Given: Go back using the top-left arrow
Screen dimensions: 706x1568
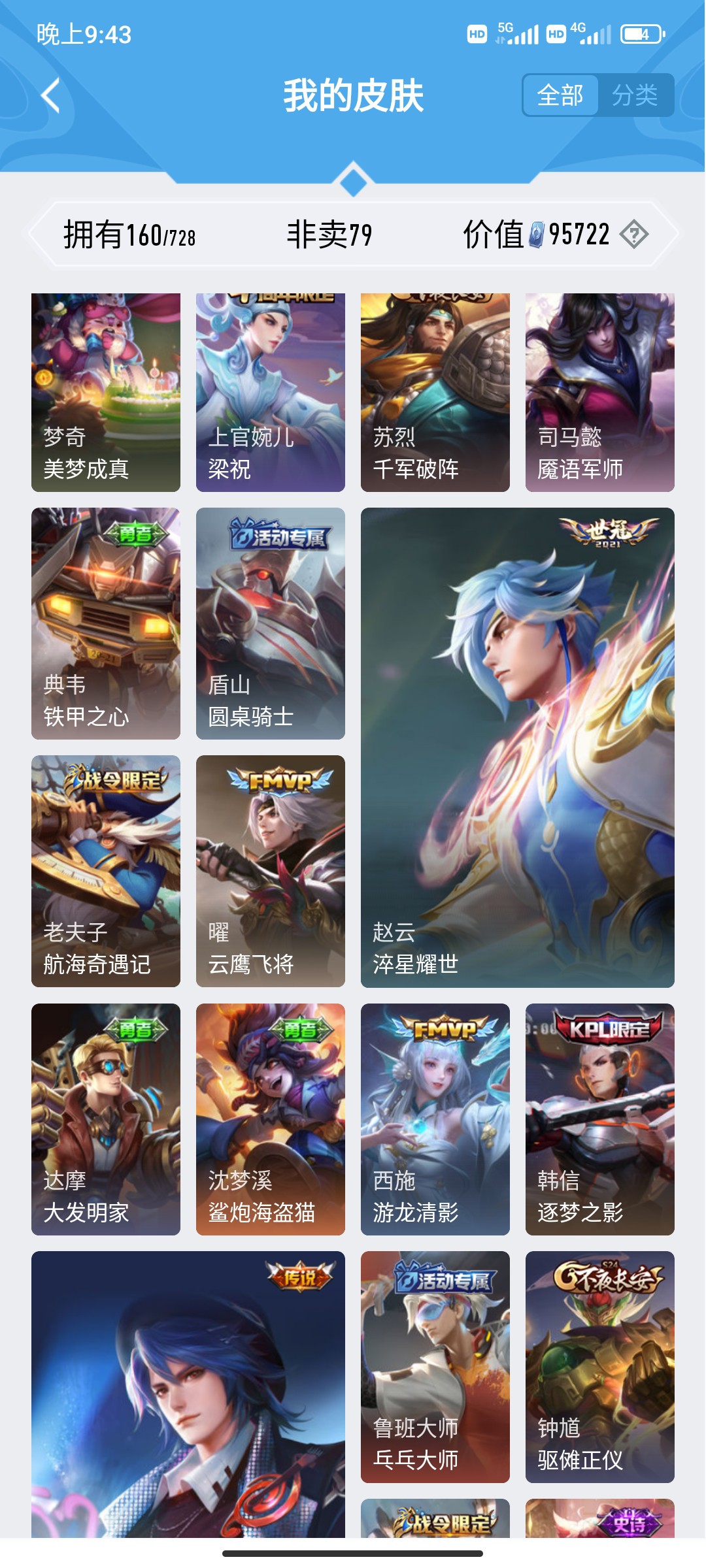Looking at the screenshot, I should pos(51,96).
